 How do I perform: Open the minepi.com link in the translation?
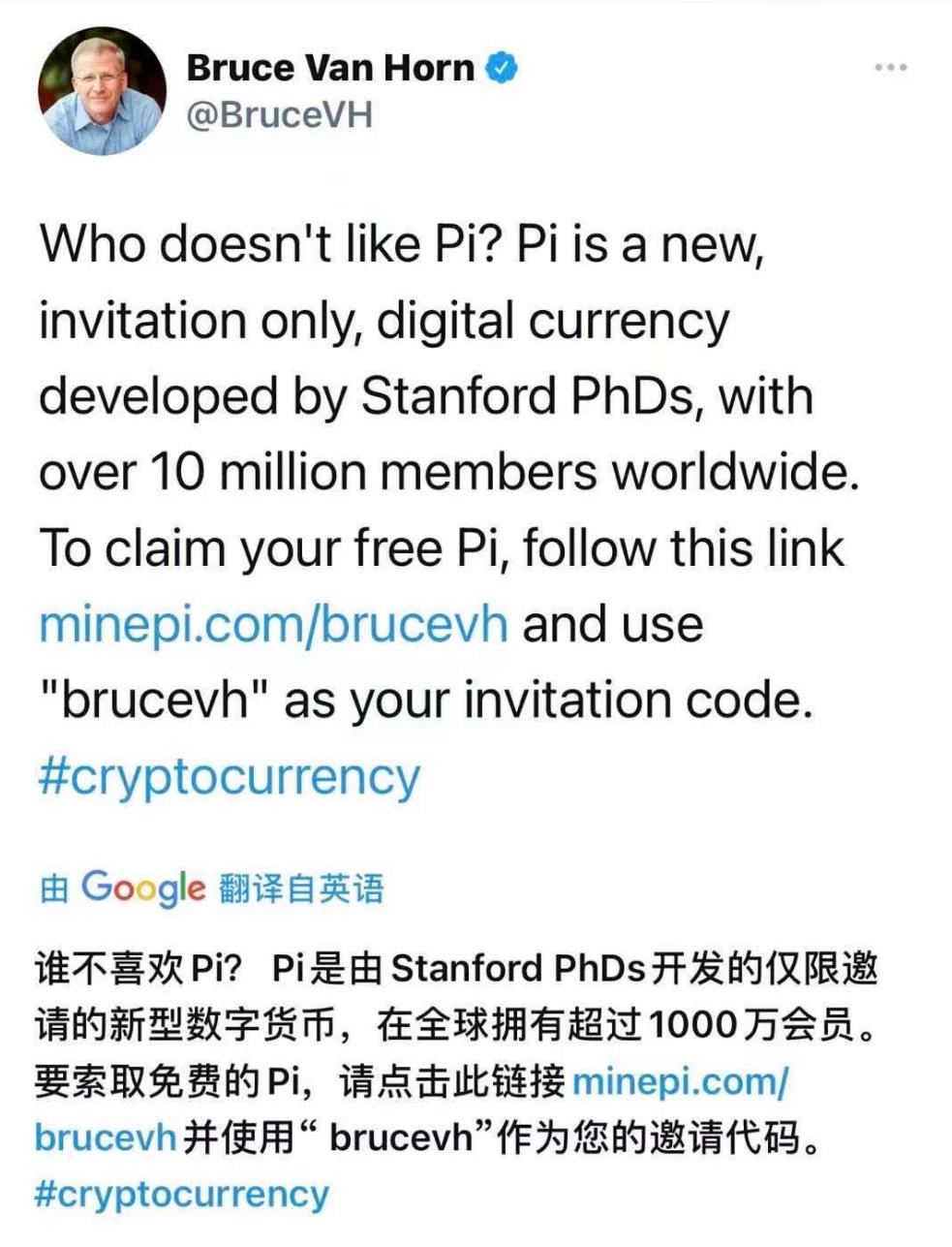pyautogui.click(x=681, y=1080)
